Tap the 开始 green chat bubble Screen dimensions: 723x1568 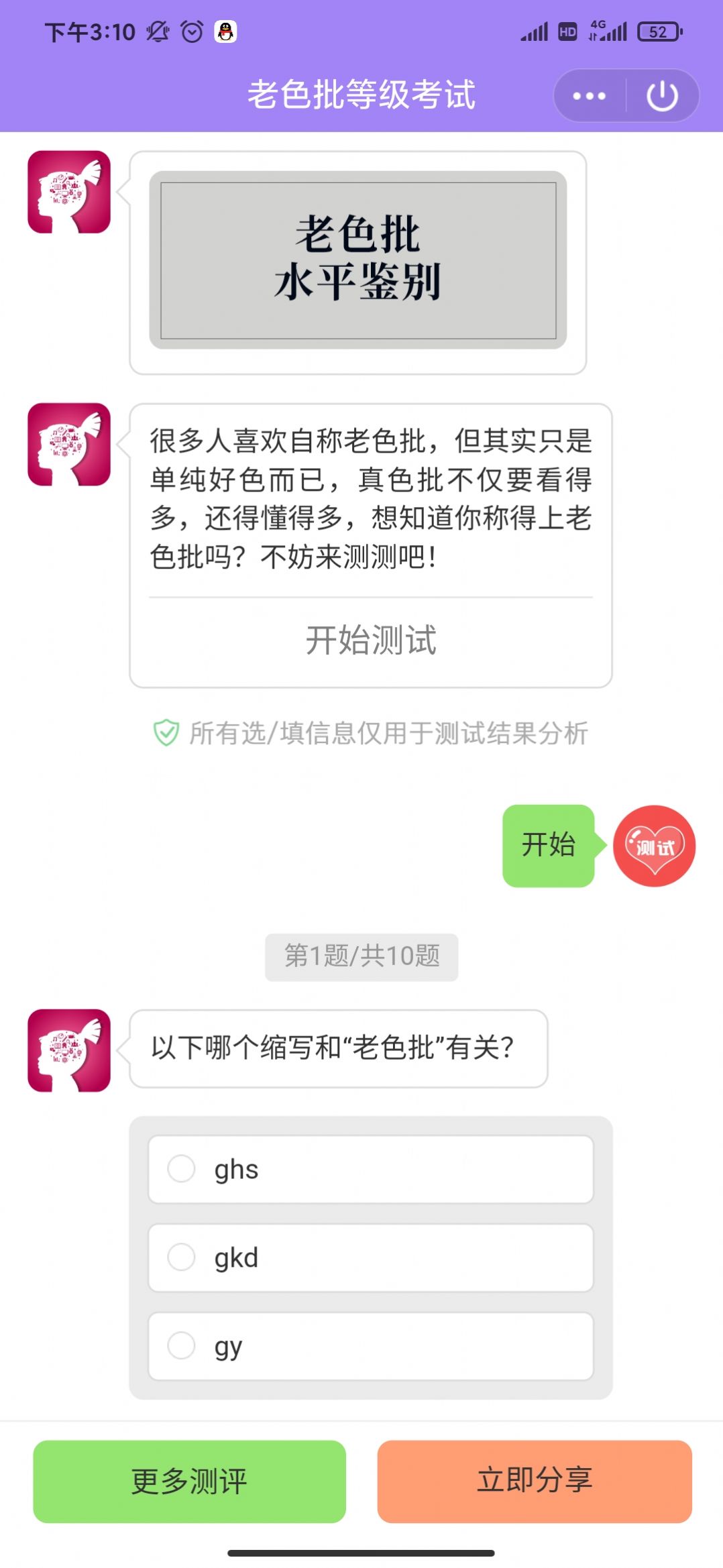548,846
